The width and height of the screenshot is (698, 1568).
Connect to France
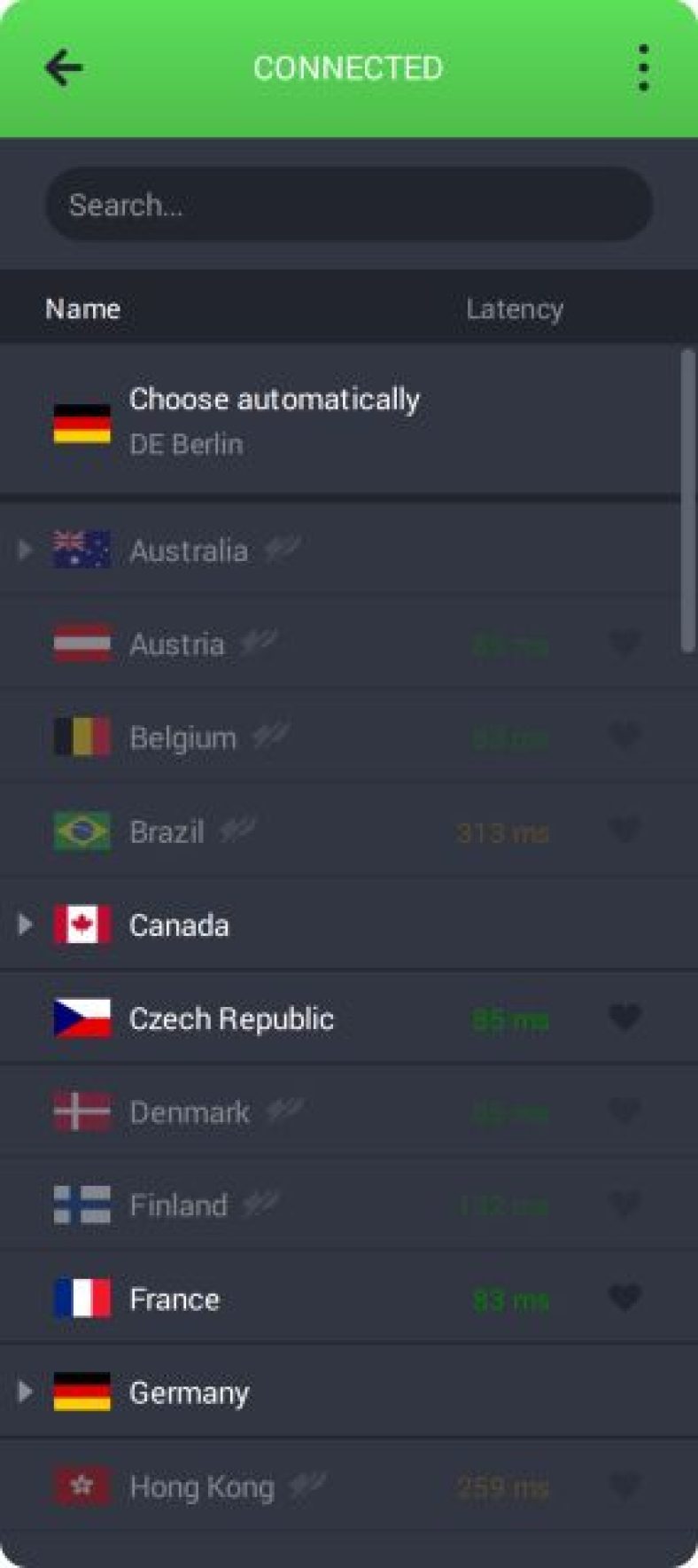pyautogui.click(x=174, y=1299)
